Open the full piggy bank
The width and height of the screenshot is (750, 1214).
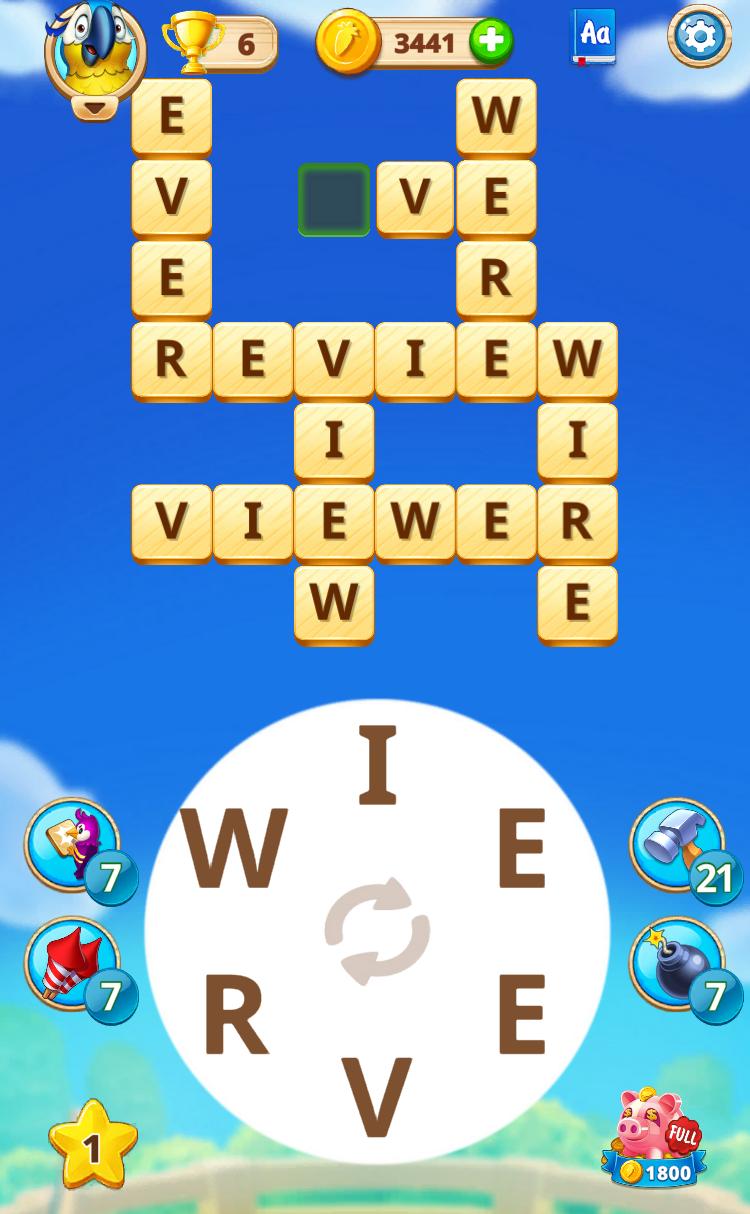point(655,1137)
